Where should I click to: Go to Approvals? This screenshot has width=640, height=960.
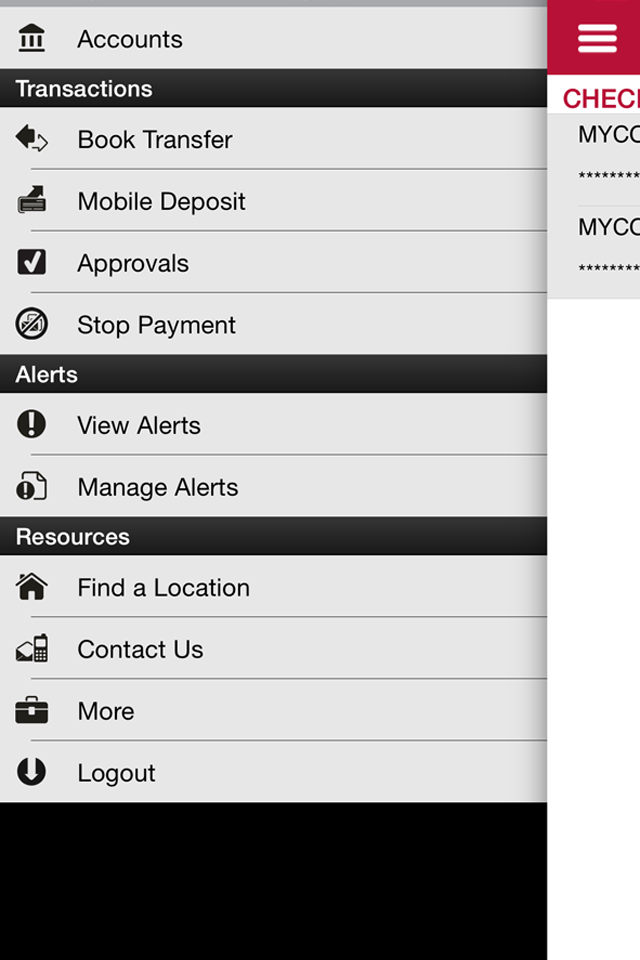pyautogui.click(x=273, y=262)
